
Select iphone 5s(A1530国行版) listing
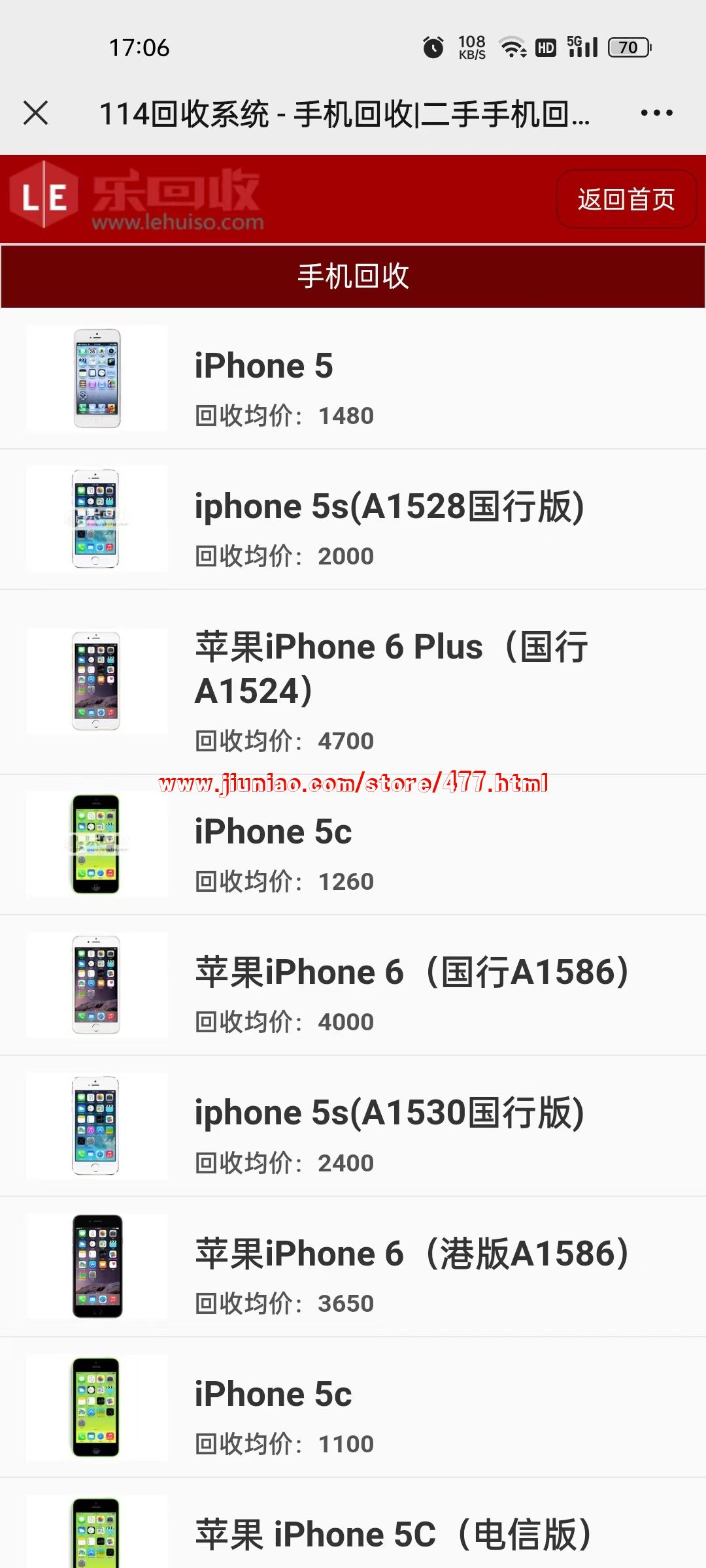point(353,1127)
